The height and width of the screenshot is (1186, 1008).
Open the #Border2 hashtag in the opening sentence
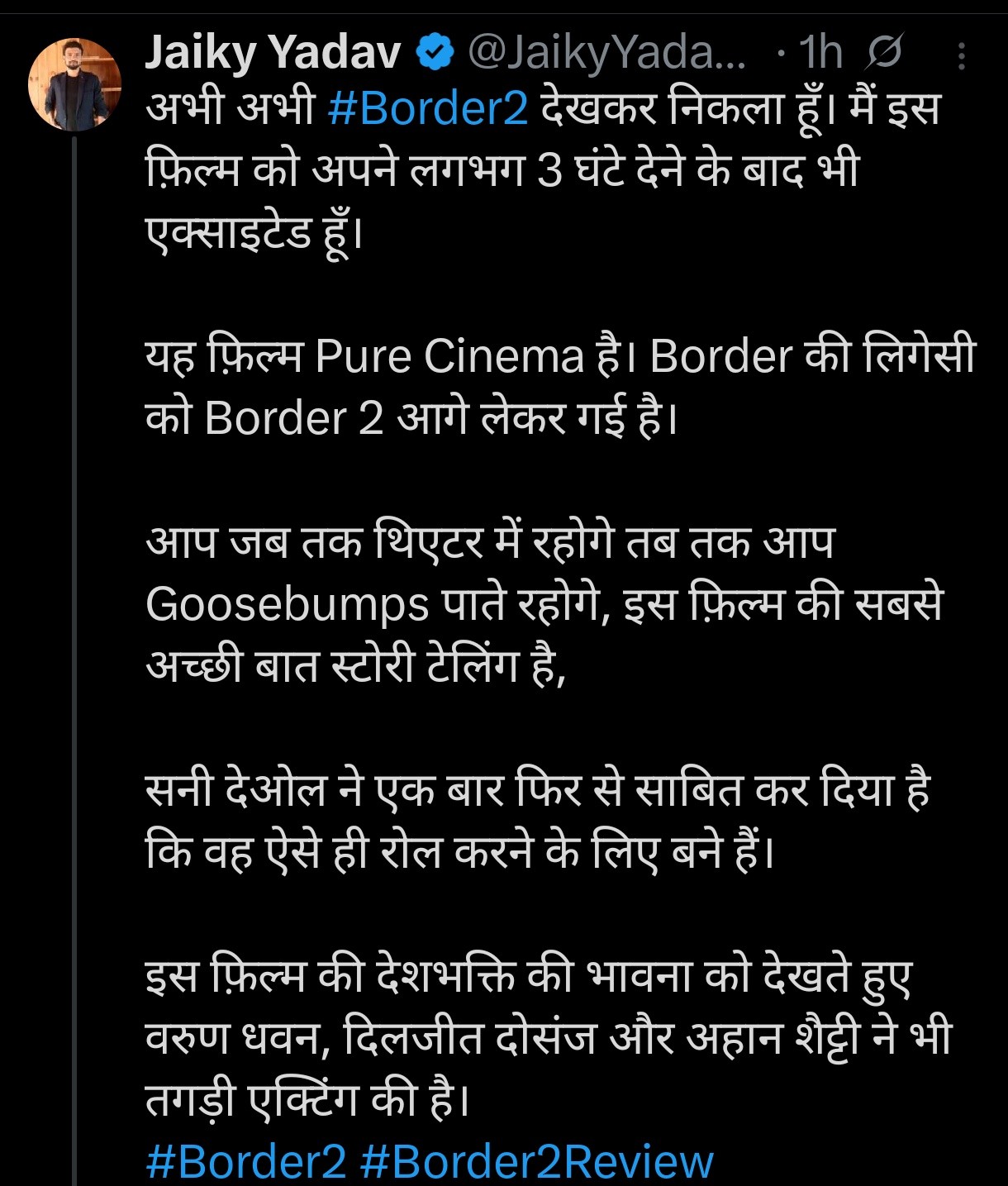pos(427,109)
